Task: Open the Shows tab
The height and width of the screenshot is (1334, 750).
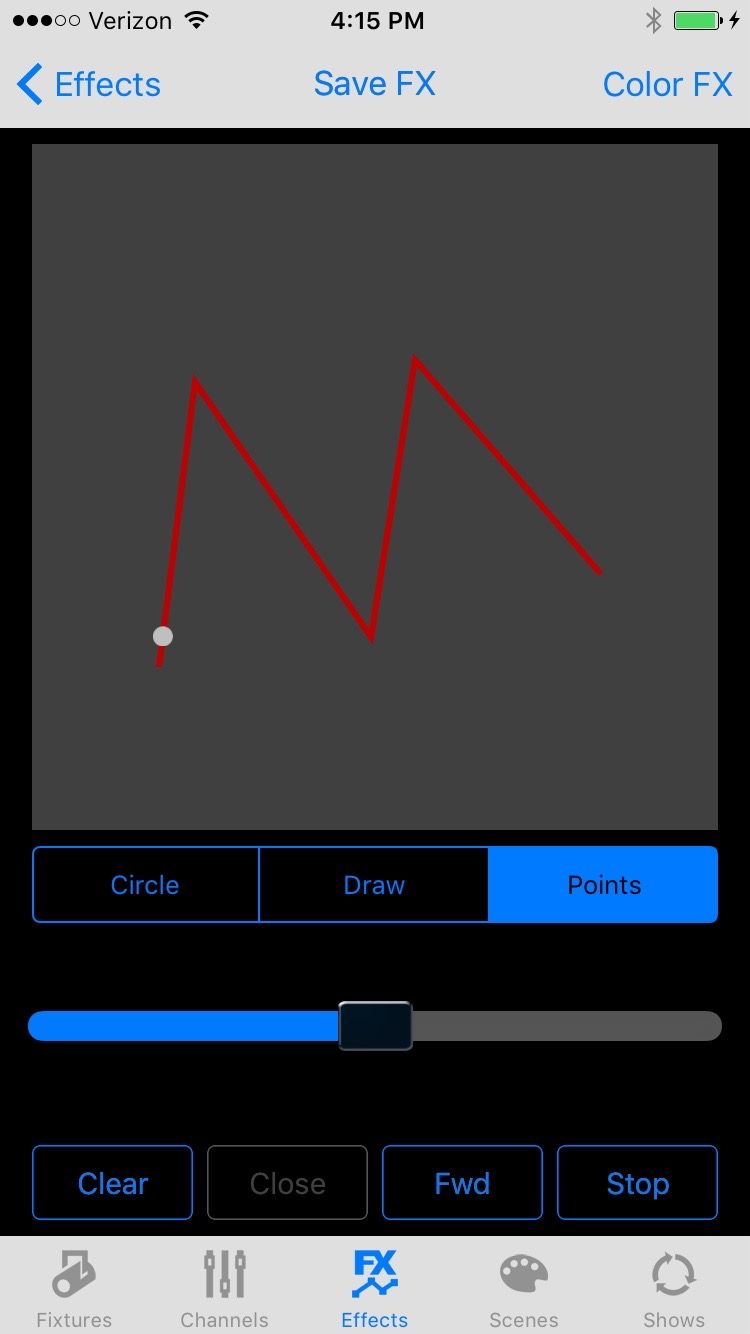Action: [674, 1288]
